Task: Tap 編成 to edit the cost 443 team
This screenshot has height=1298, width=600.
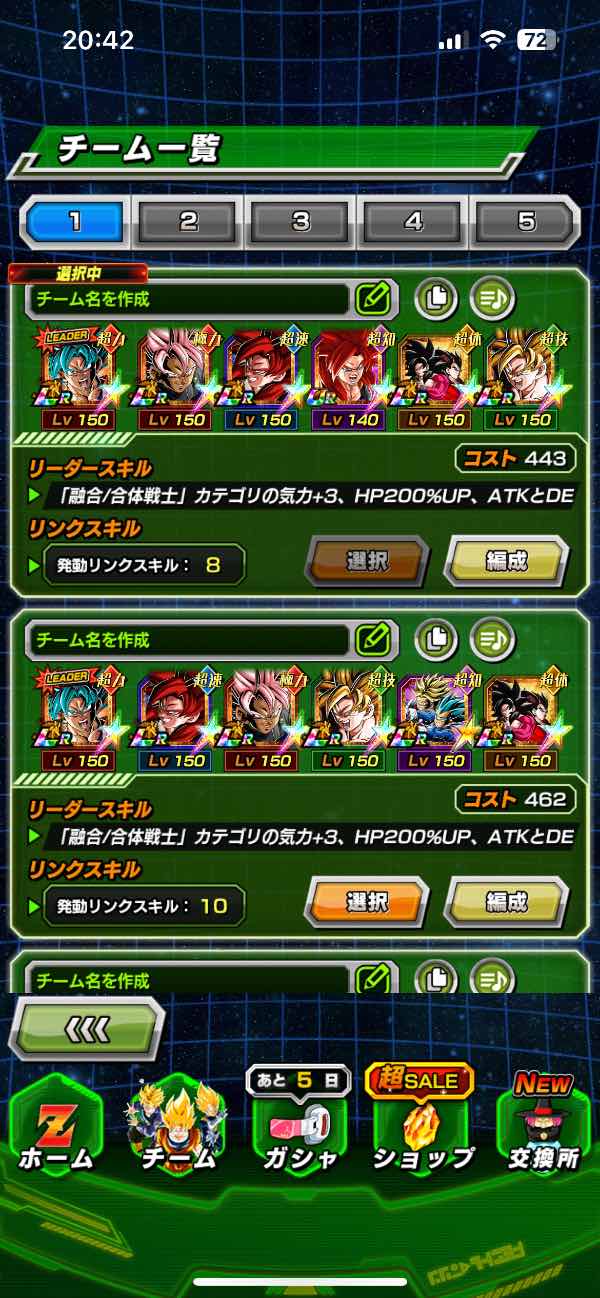Action: [x=506, y=561]
